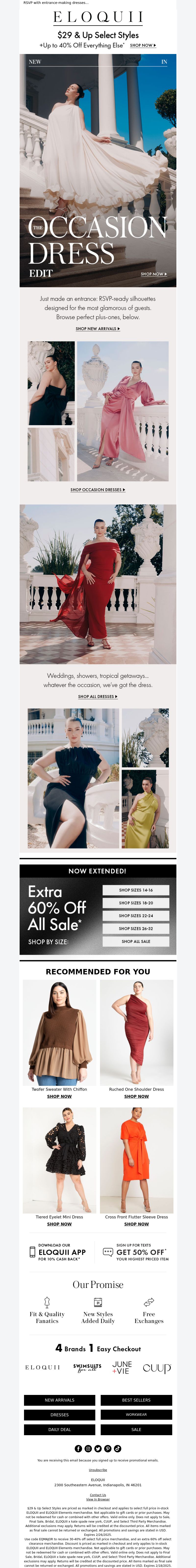
Task: Open the TikTok social icon
Action: pos(117,1449)
